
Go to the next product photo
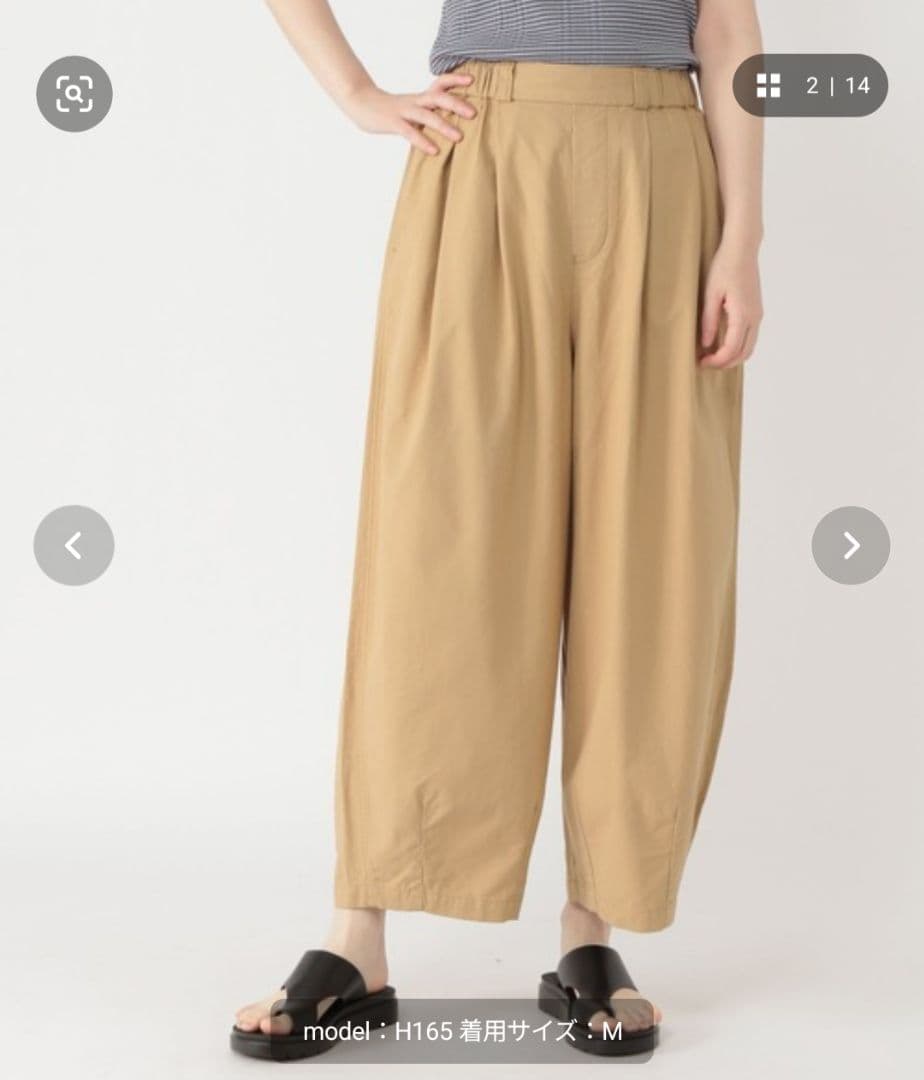click(850, 545)
